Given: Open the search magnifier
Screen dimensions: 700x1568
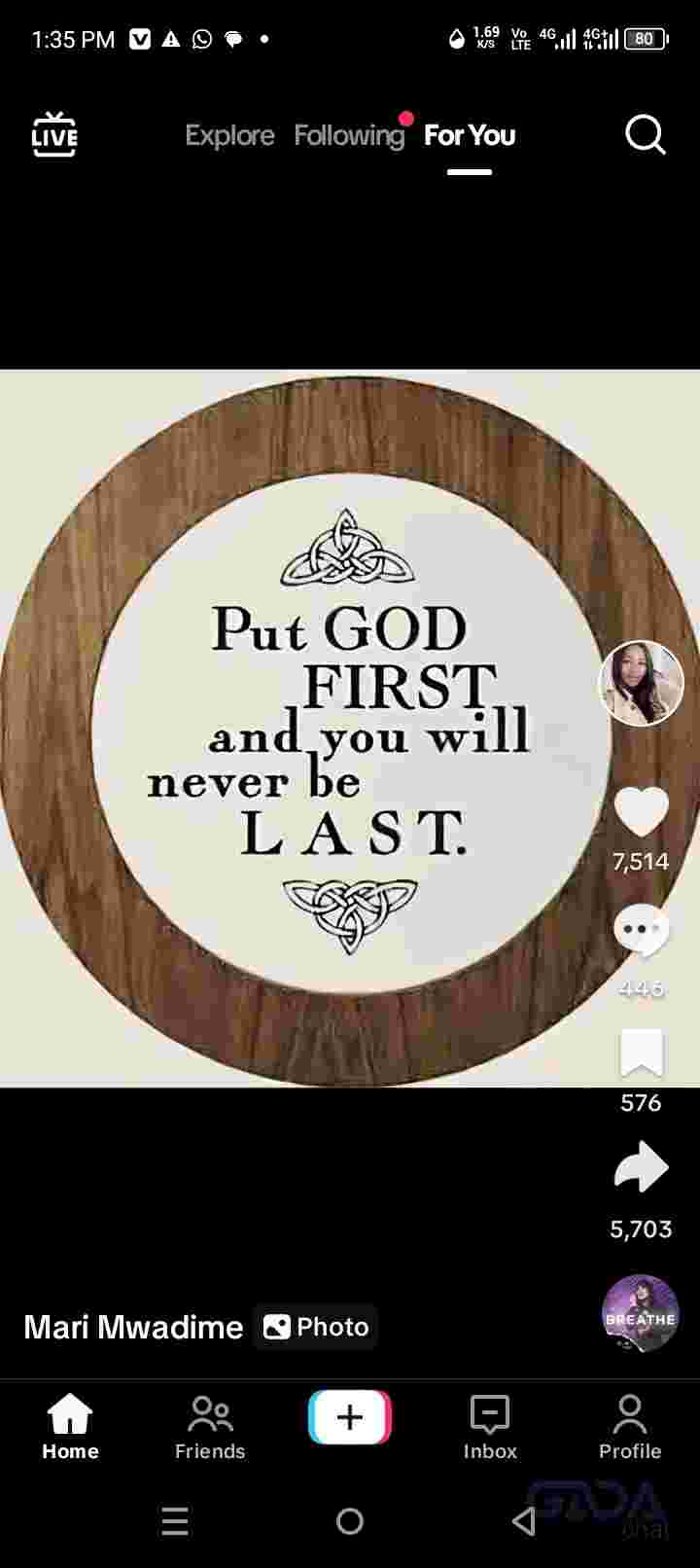Looking at the screenshot, I should (645, 134).
